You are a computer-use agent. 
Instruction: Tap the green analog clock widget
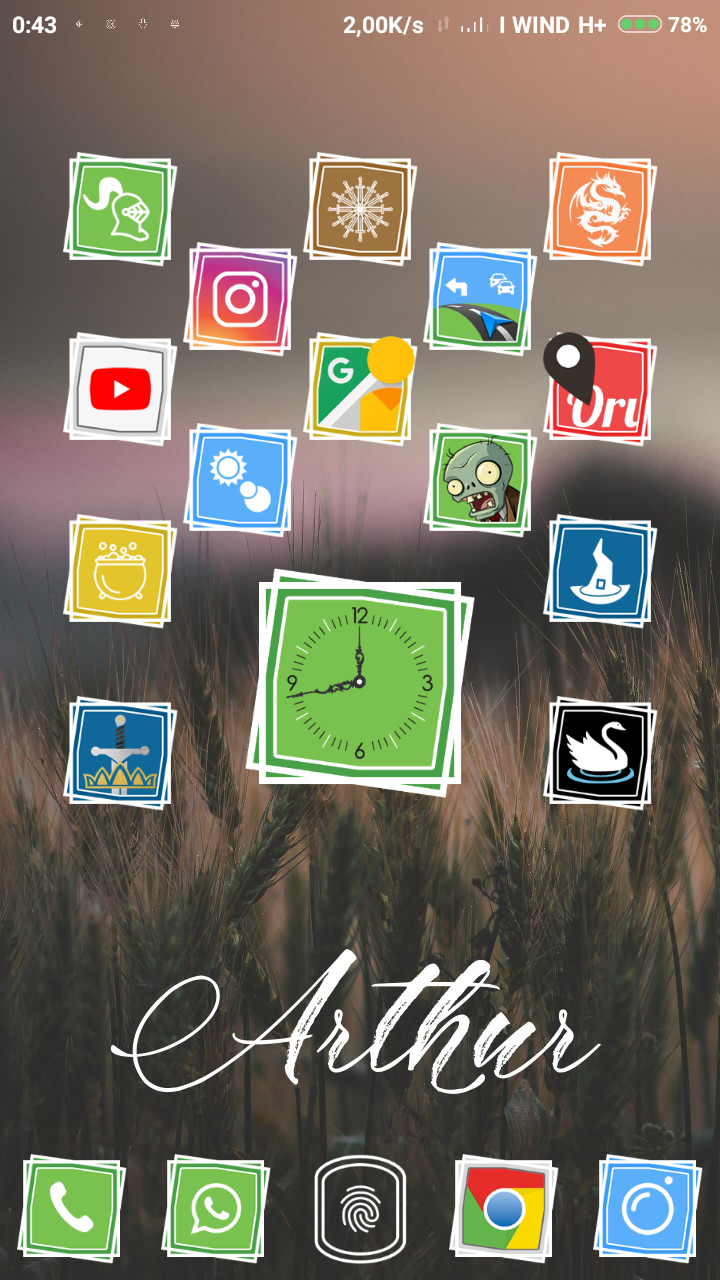[x=360, y=683]
